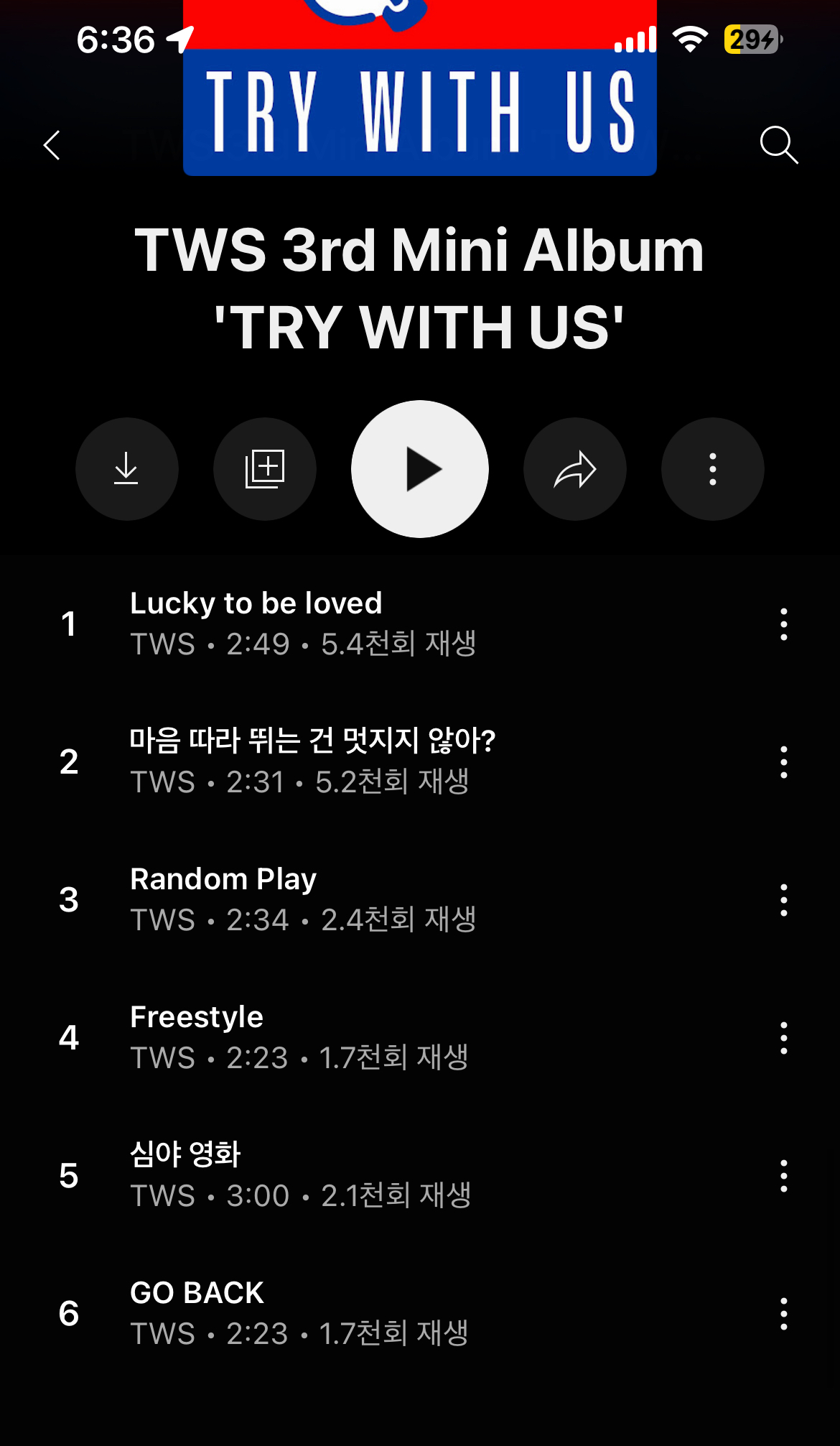Open search with the magnifier icon
The image size is (840, 1446).
(x=779, y=145)
